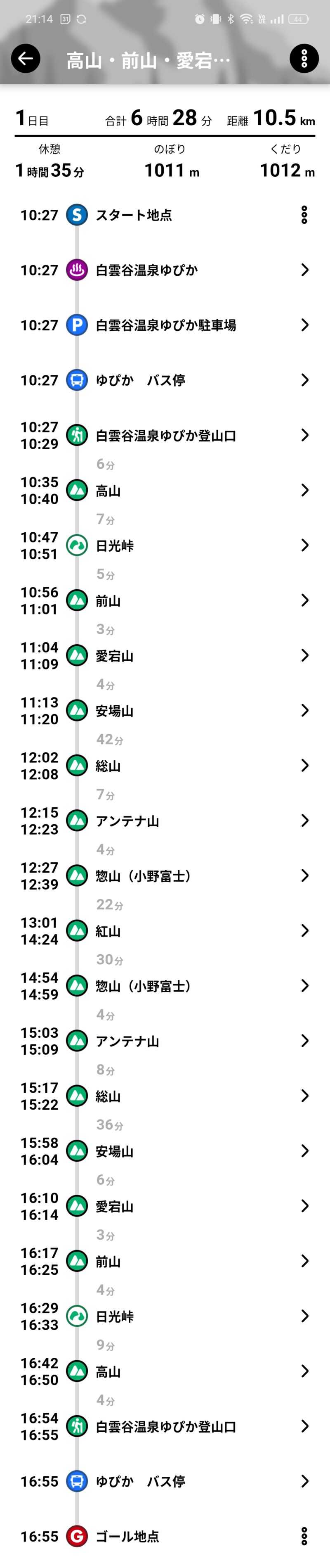Go back using the header arrow

pyautogui.click(x=26, y=59)
